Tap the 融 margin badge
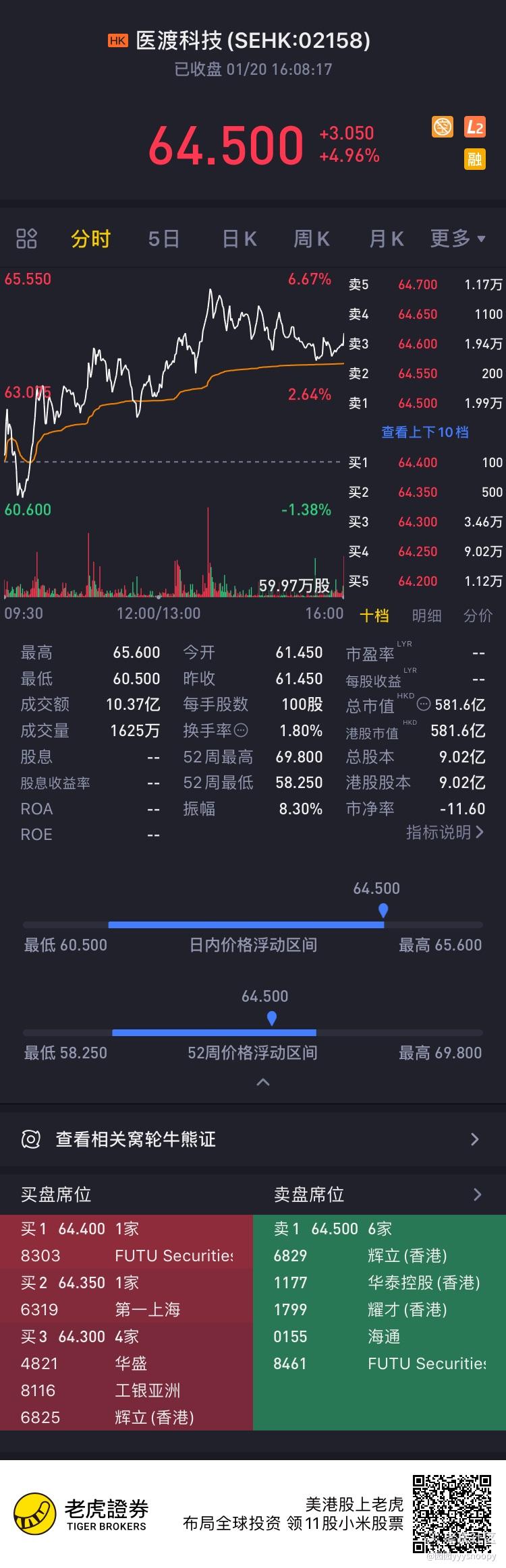Image resolution: width=506 pixels, height=1568 pixels. tap(475, 159)
